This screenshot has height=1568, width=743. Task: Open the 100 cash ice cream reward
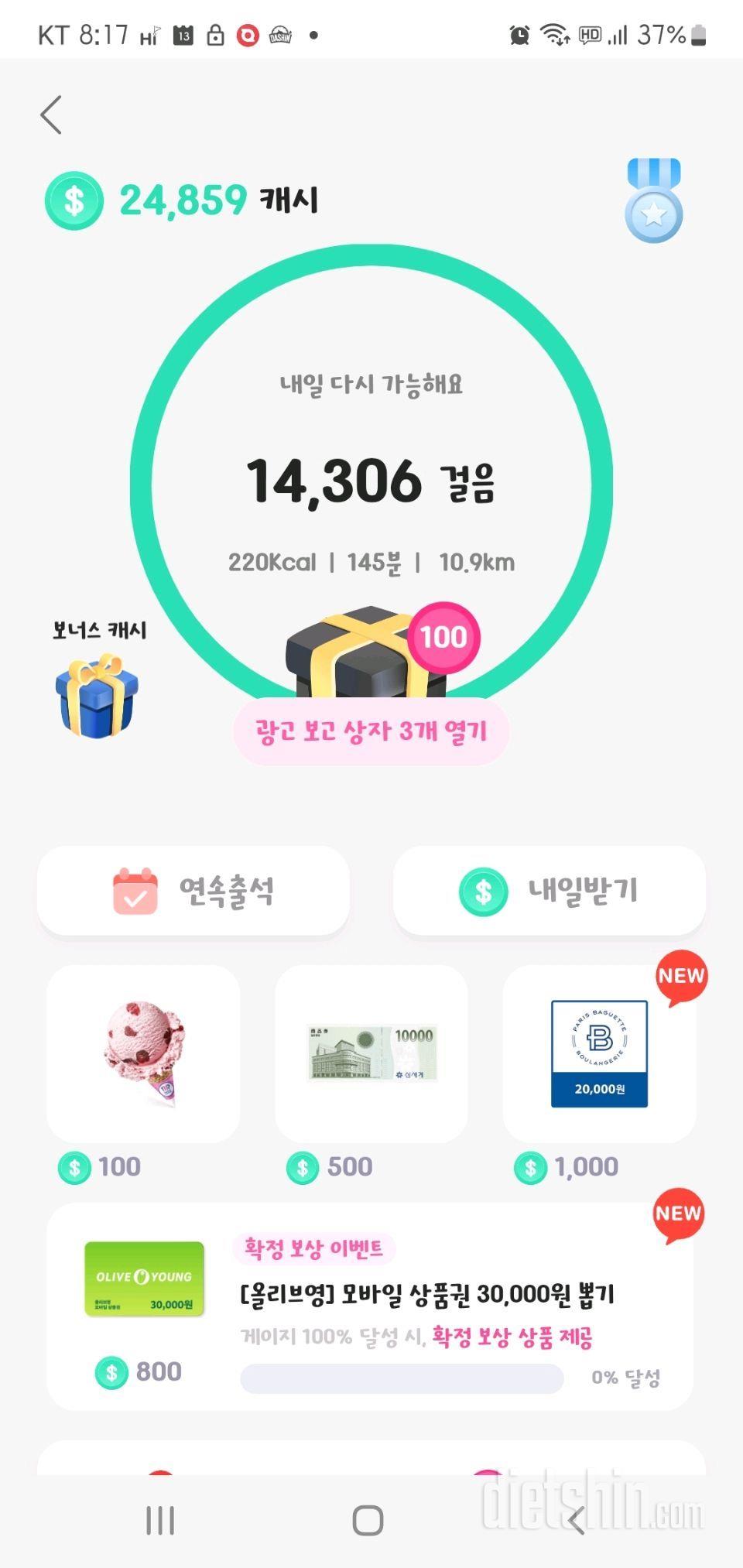coord(143,1054)
